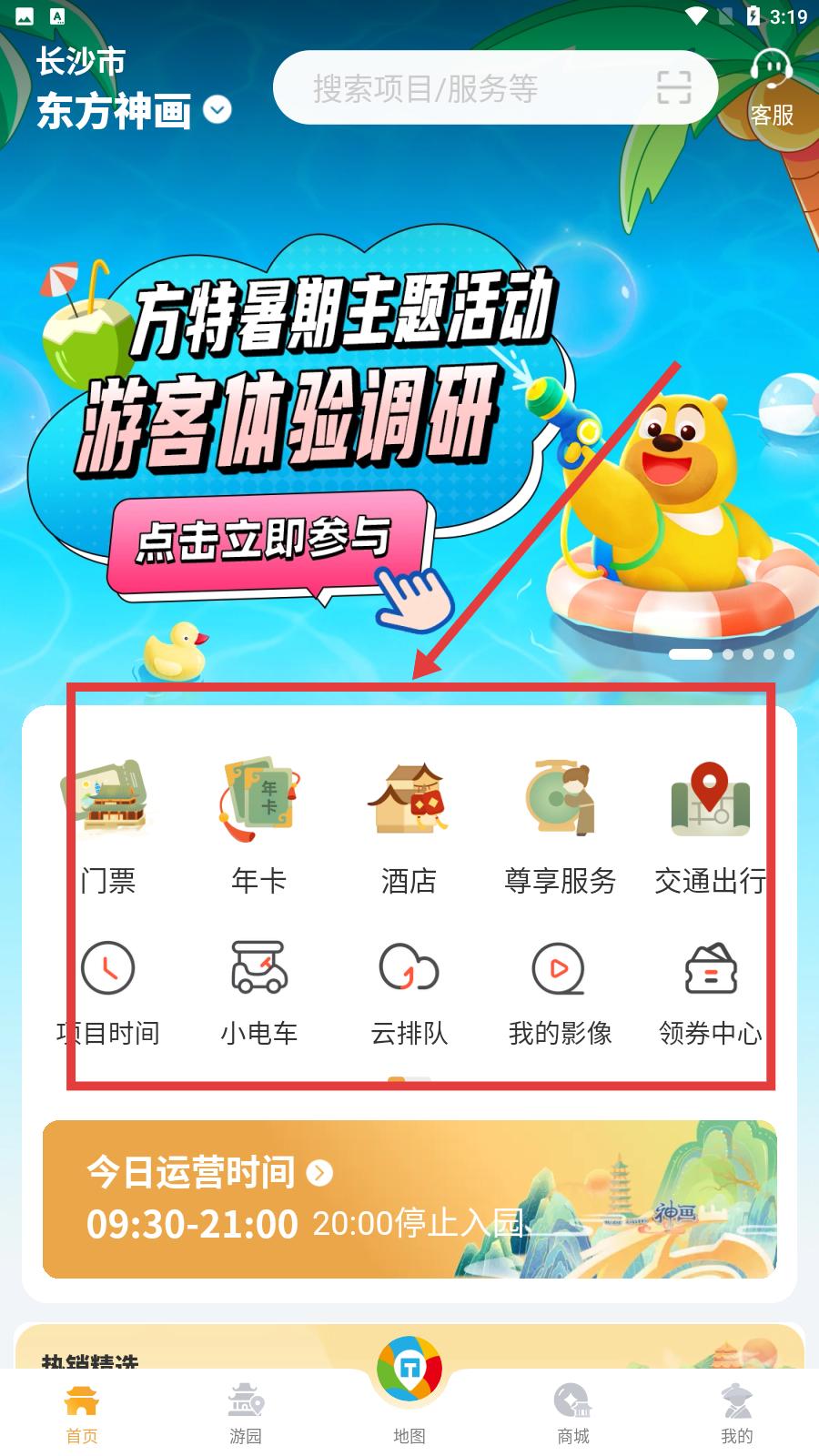Switch to the 游园 tab
This screenshot has width=819, height=1456.
pos(246,1413)
